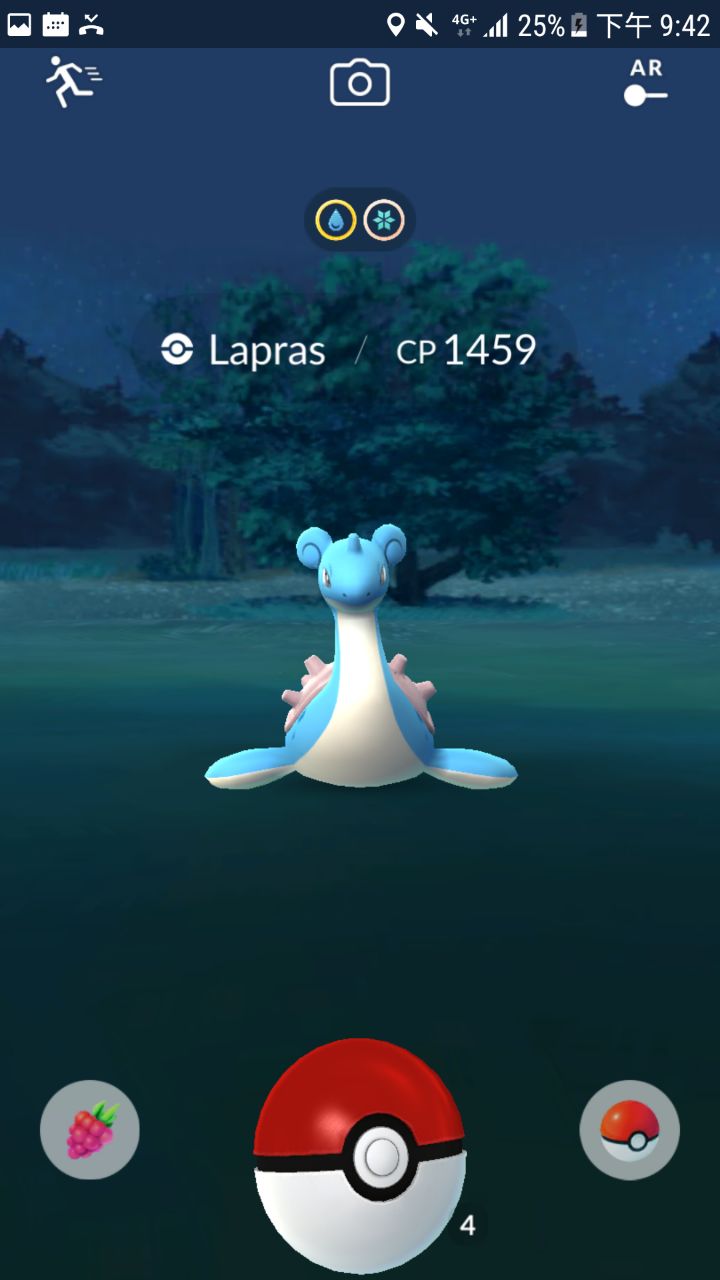Run away from the Lapras encounter
Screen dimensions: 720x1280
tap(73, 82)
